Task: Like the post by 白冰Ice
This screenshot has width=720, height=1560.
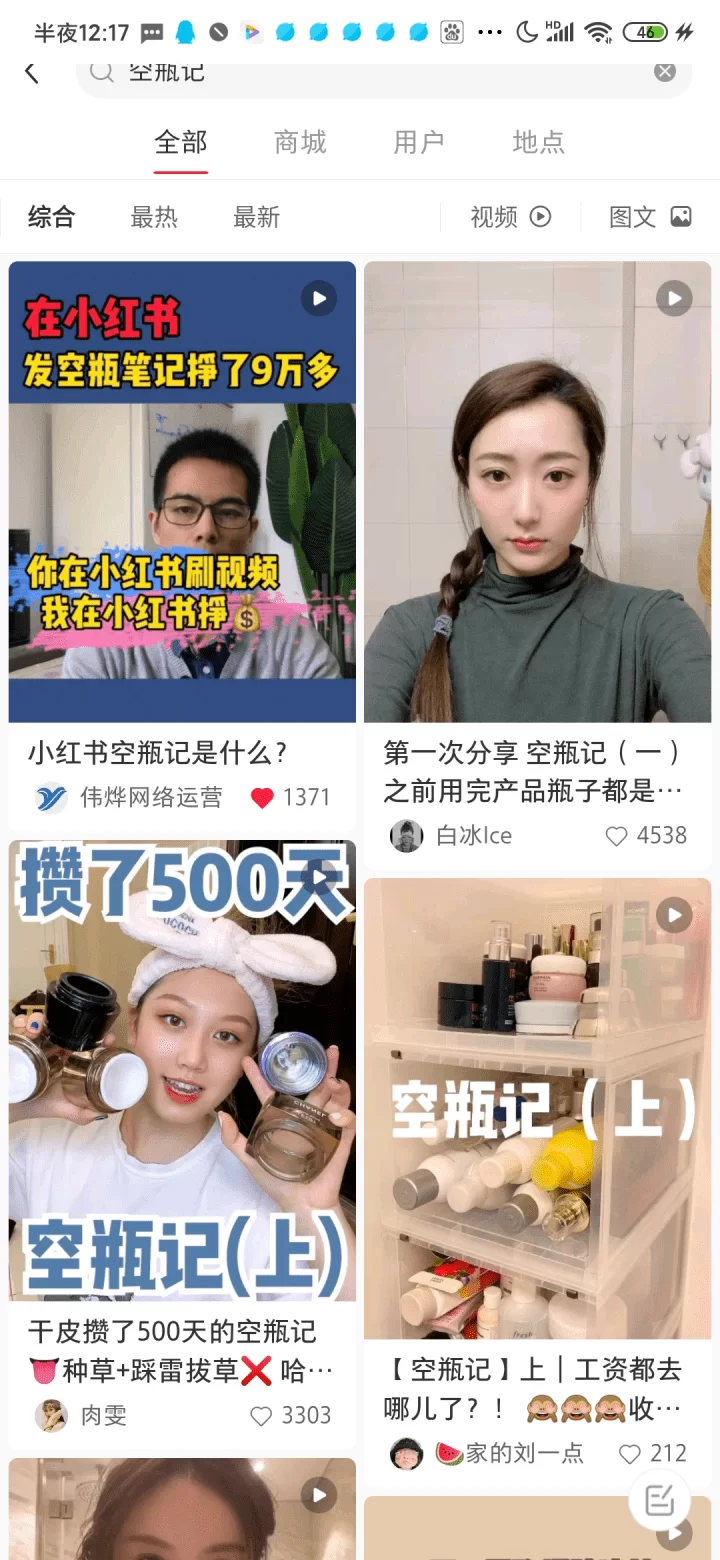Action: click(617, 836)
